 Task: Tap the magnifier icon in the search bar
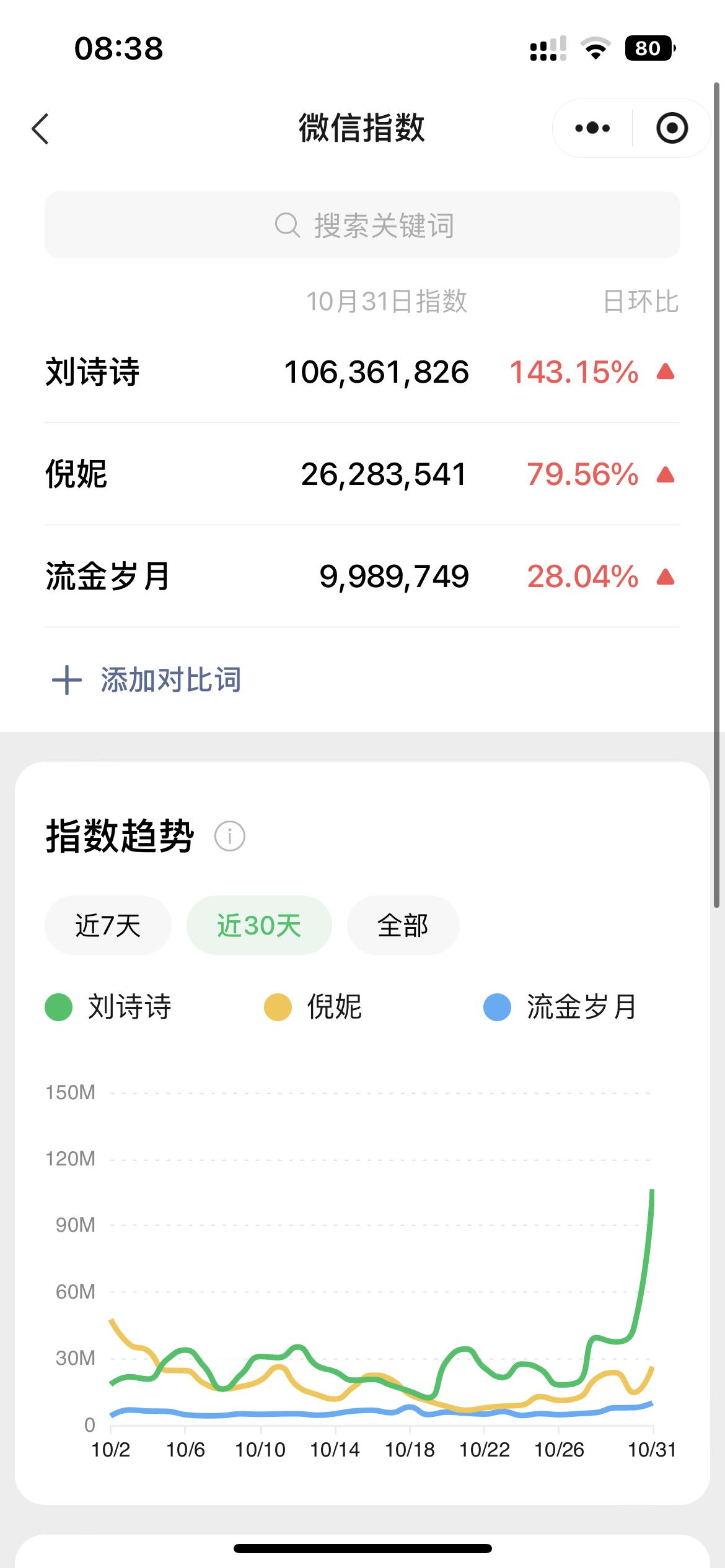(x=286, y=225)
